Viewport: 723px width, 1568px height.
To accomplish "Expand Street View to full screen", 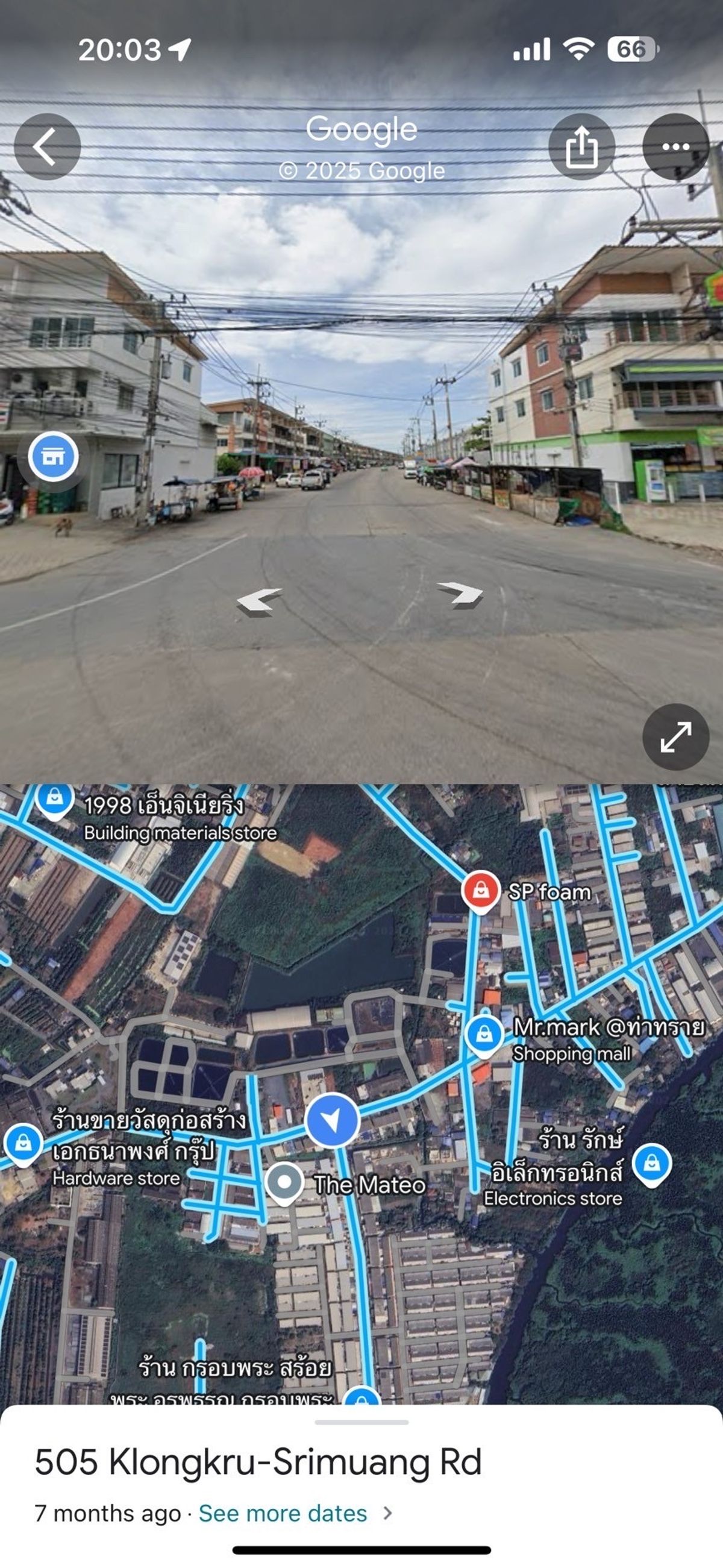I will point(676,737).
